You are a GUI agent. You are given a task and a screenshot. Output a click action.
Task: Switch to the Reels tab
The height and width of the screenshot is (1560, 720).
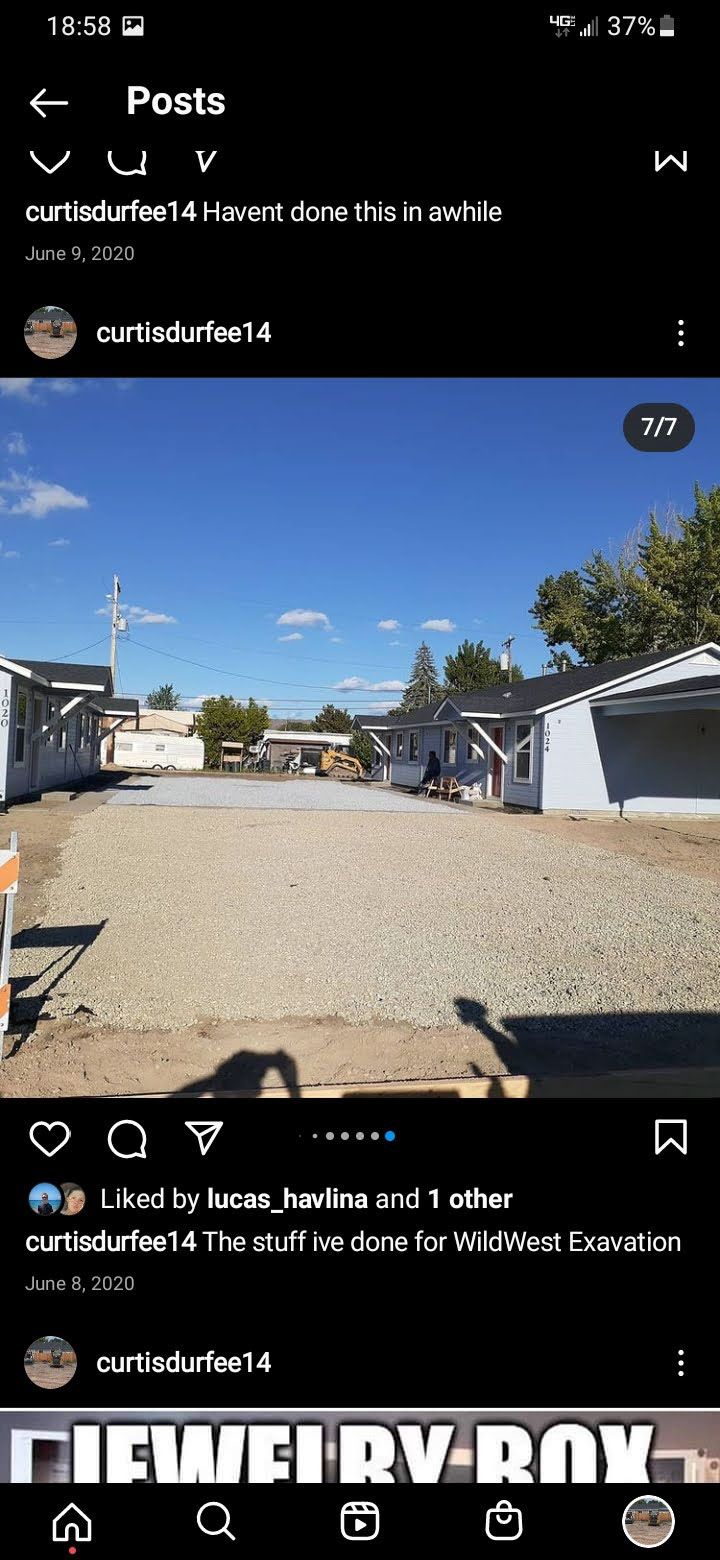(x=360, y=1522)
